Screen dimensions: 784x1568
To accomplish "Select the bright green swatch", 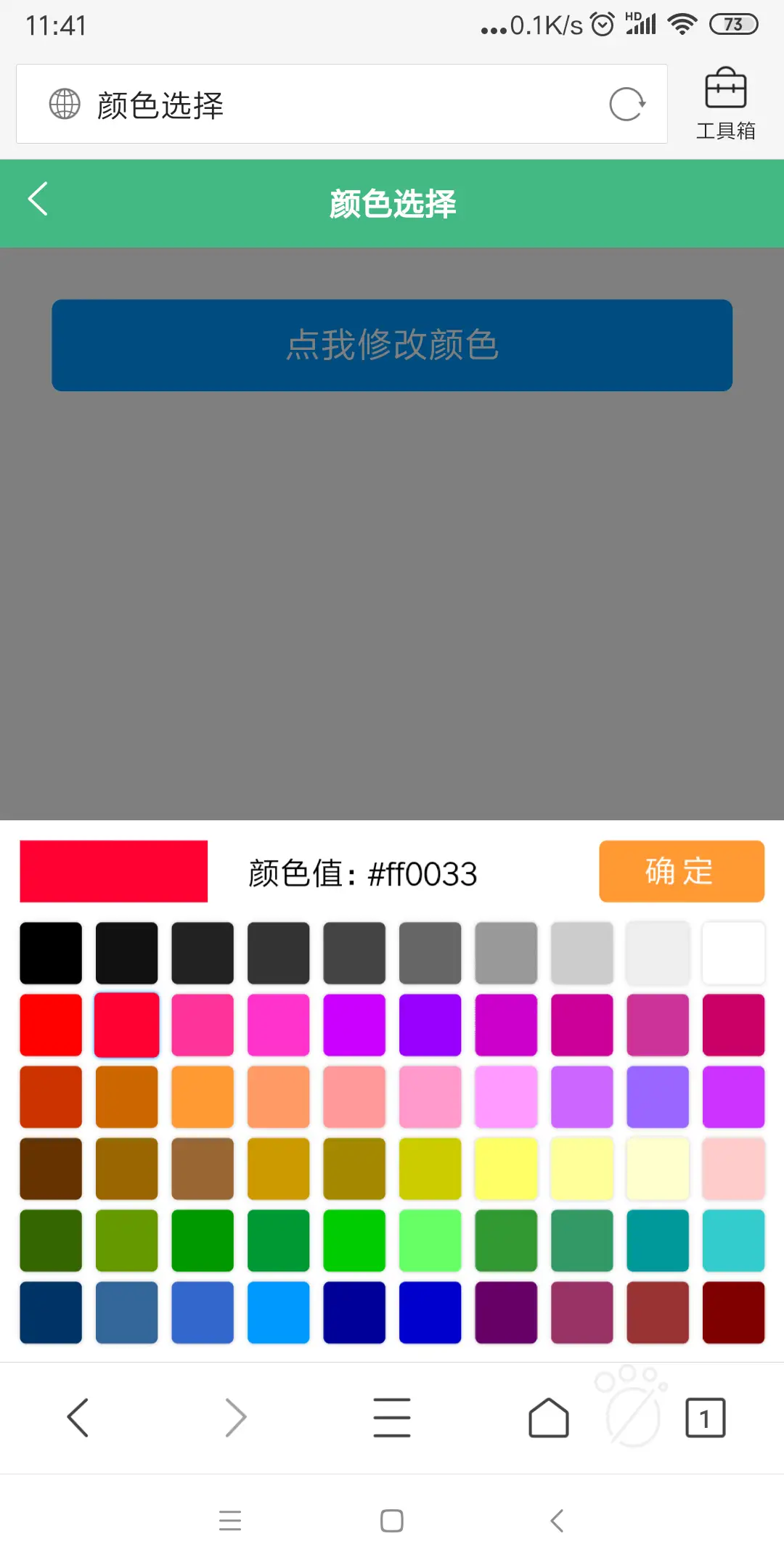I will [354, 1241].
